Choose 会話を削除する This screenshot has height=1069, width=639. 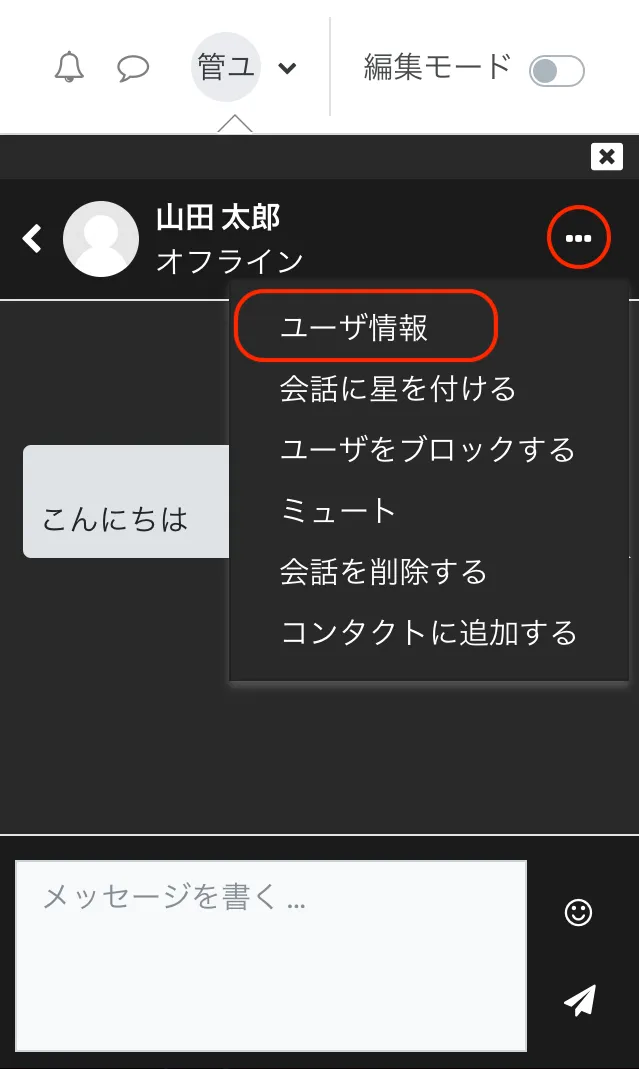[x=383, y=571]
